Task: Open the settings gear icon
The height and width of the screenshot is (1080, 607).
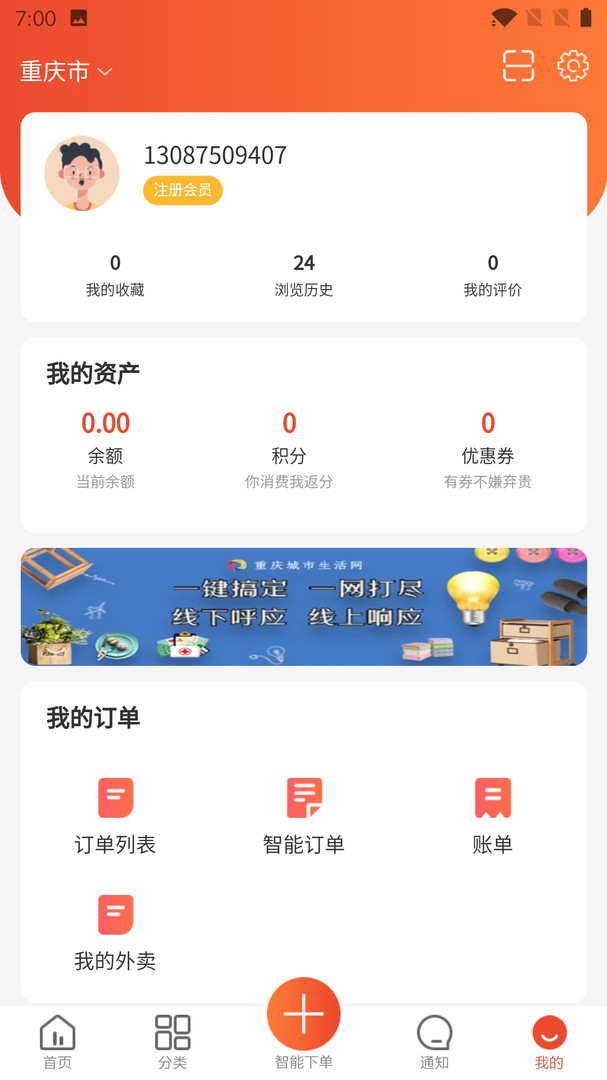Action: point(573,66)
